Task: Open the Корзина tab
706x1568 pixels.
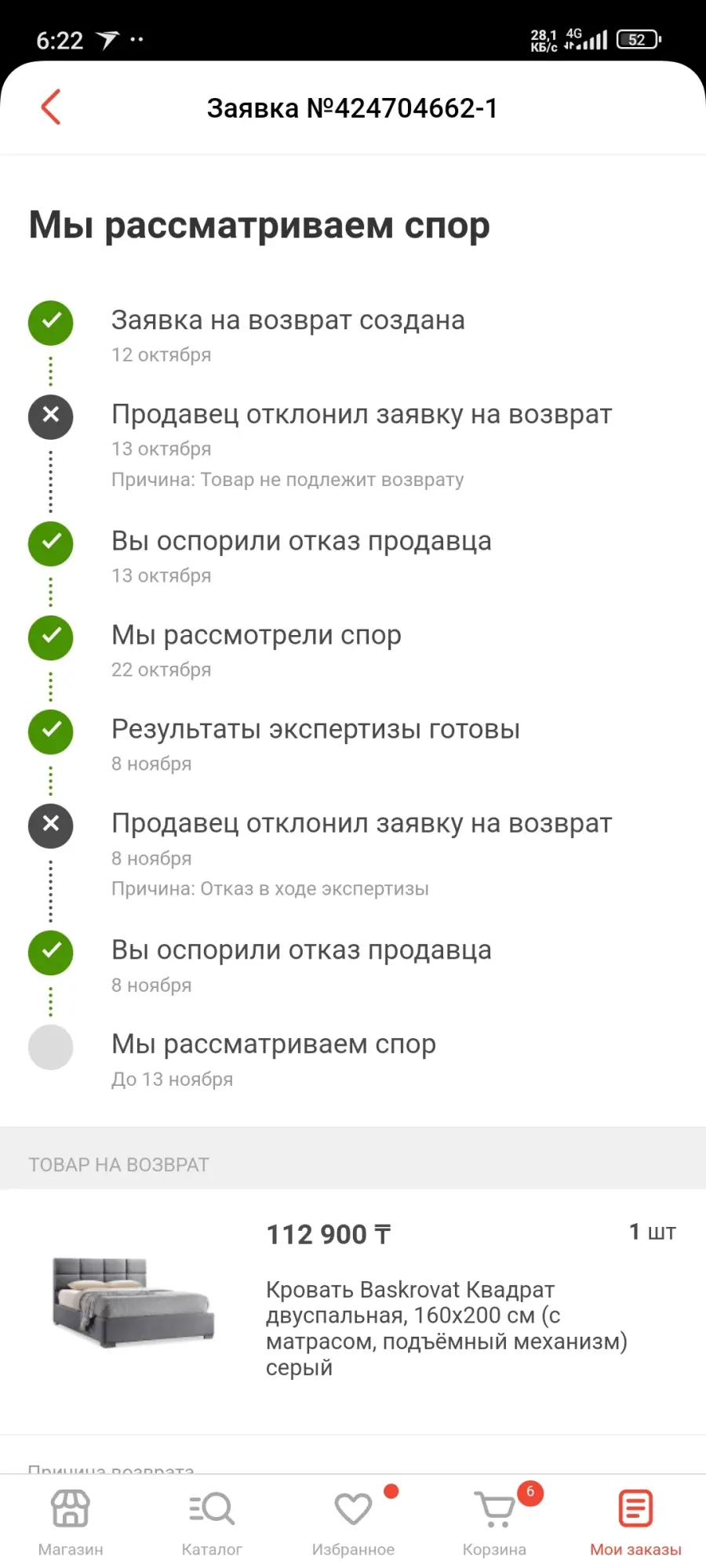Action: 494,1522
